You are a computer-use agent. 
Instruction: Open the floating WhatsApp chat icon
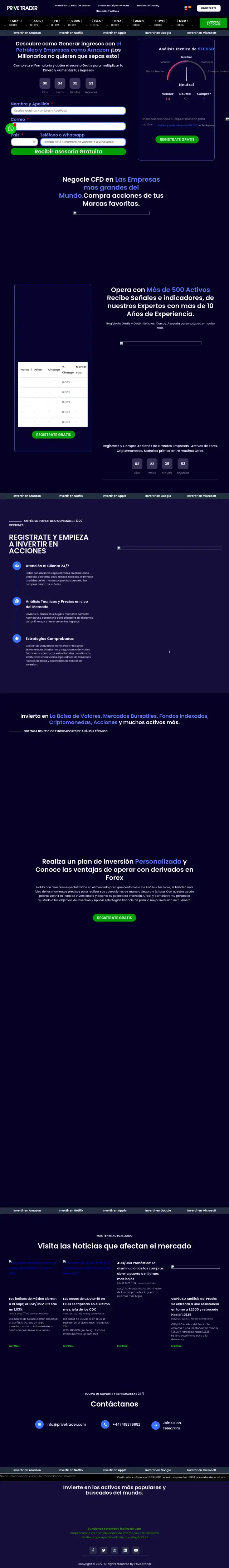[x=10, y=128]
